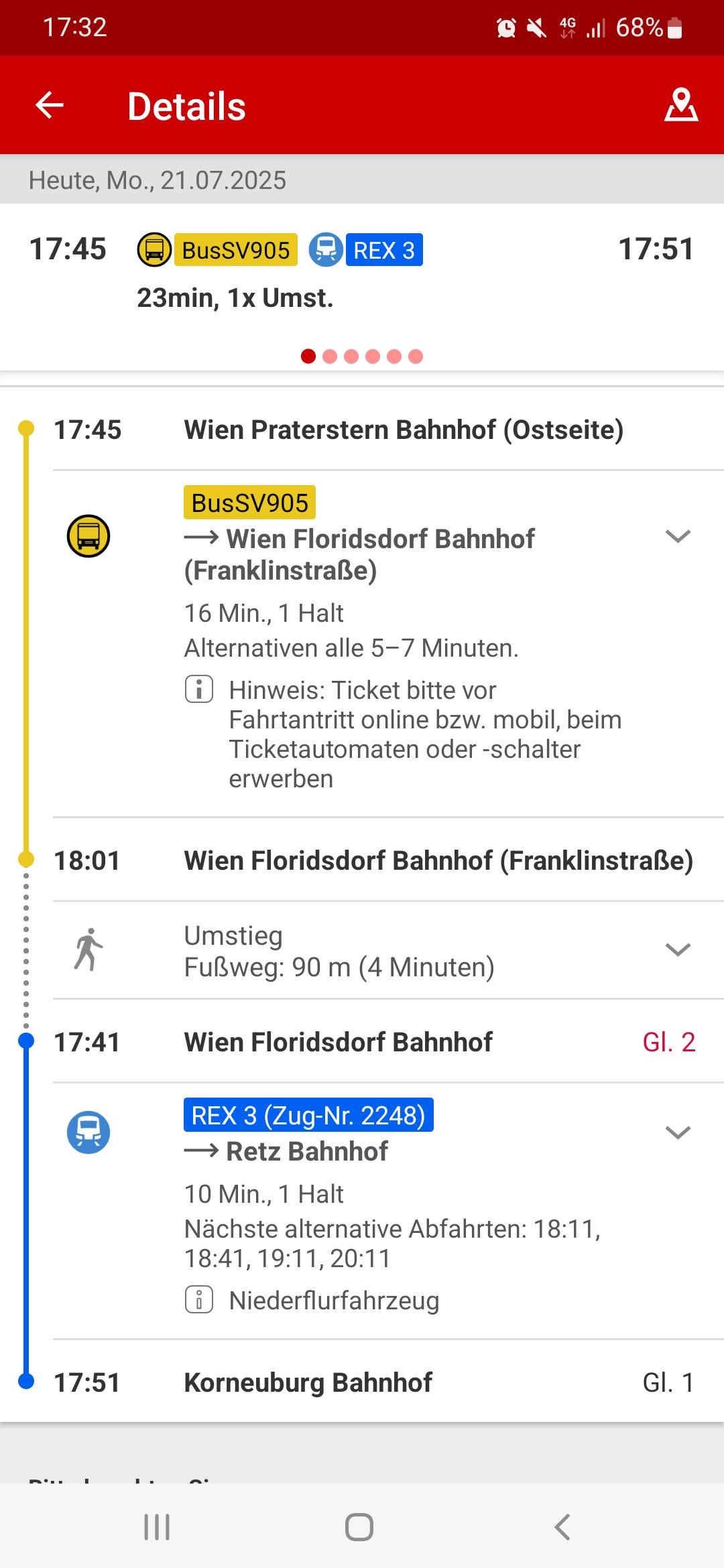
Task: Expand the Umstieg Fußweg details
Action: (x=678, y=950)
